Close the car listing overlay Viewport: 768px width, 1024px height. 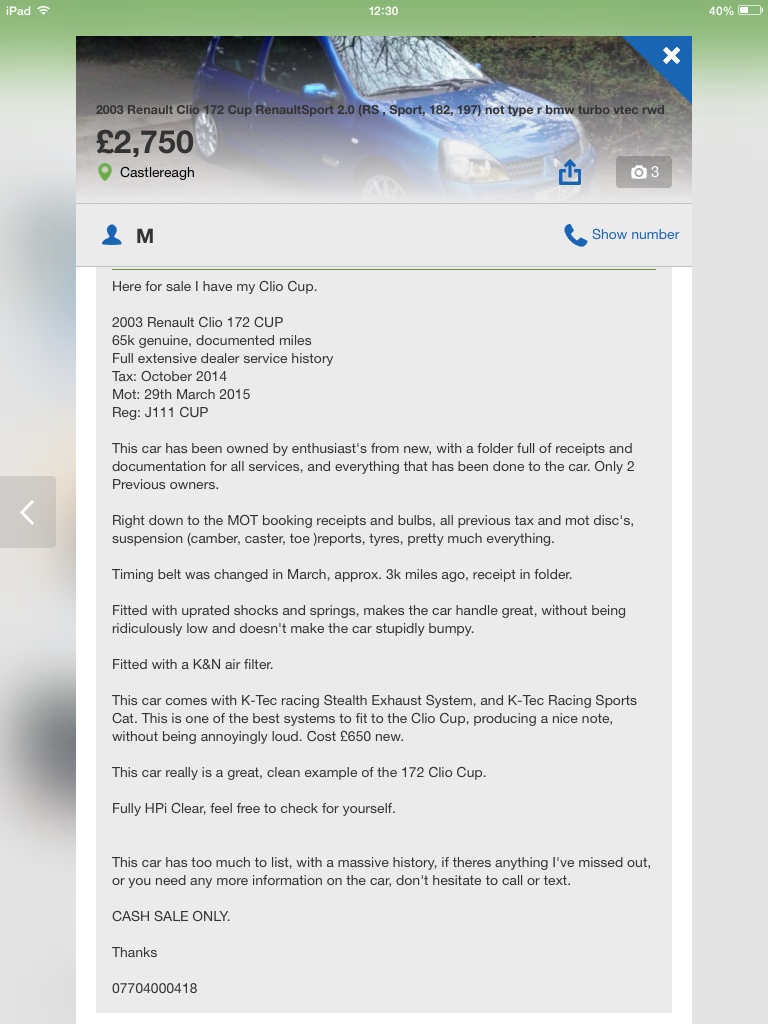[671, 56]
